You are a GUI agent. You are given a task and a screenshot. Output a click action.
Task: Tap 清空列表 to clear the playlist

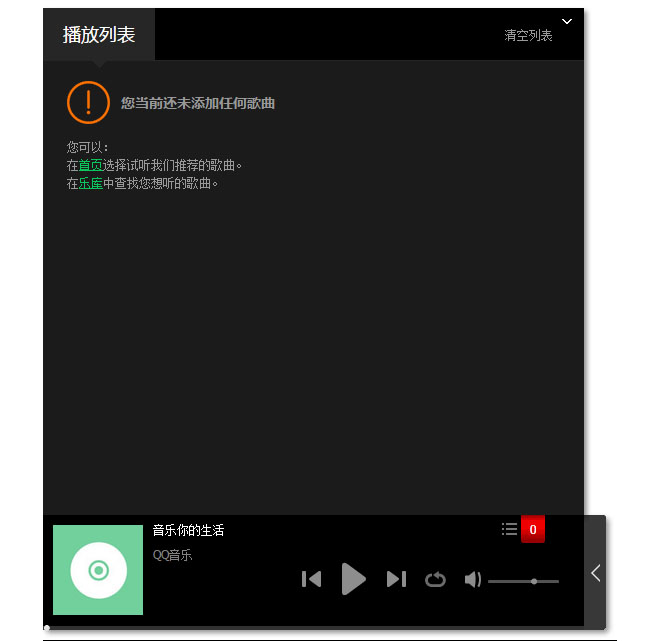point(528,35)
